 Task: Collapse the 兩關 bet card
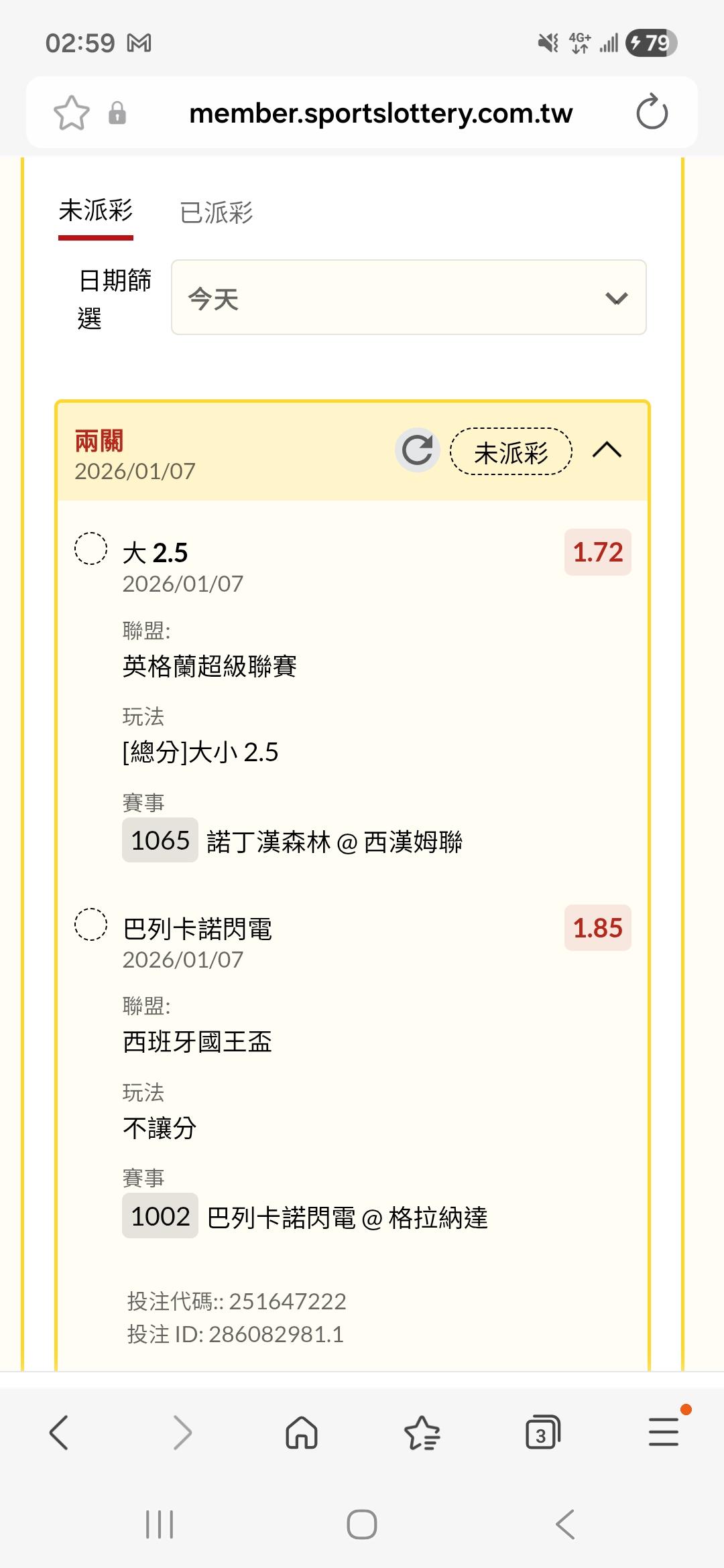607,450
